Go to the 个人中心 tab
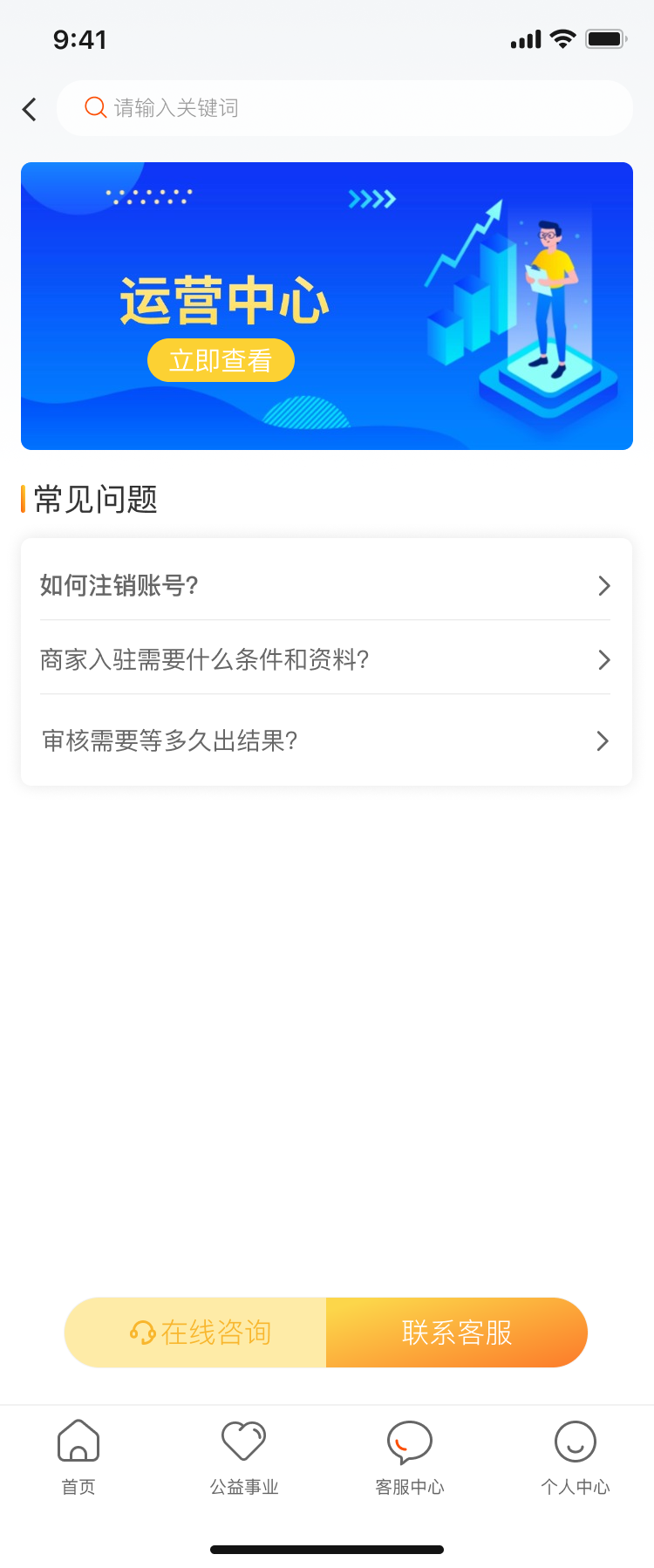 coord(576,1455)
